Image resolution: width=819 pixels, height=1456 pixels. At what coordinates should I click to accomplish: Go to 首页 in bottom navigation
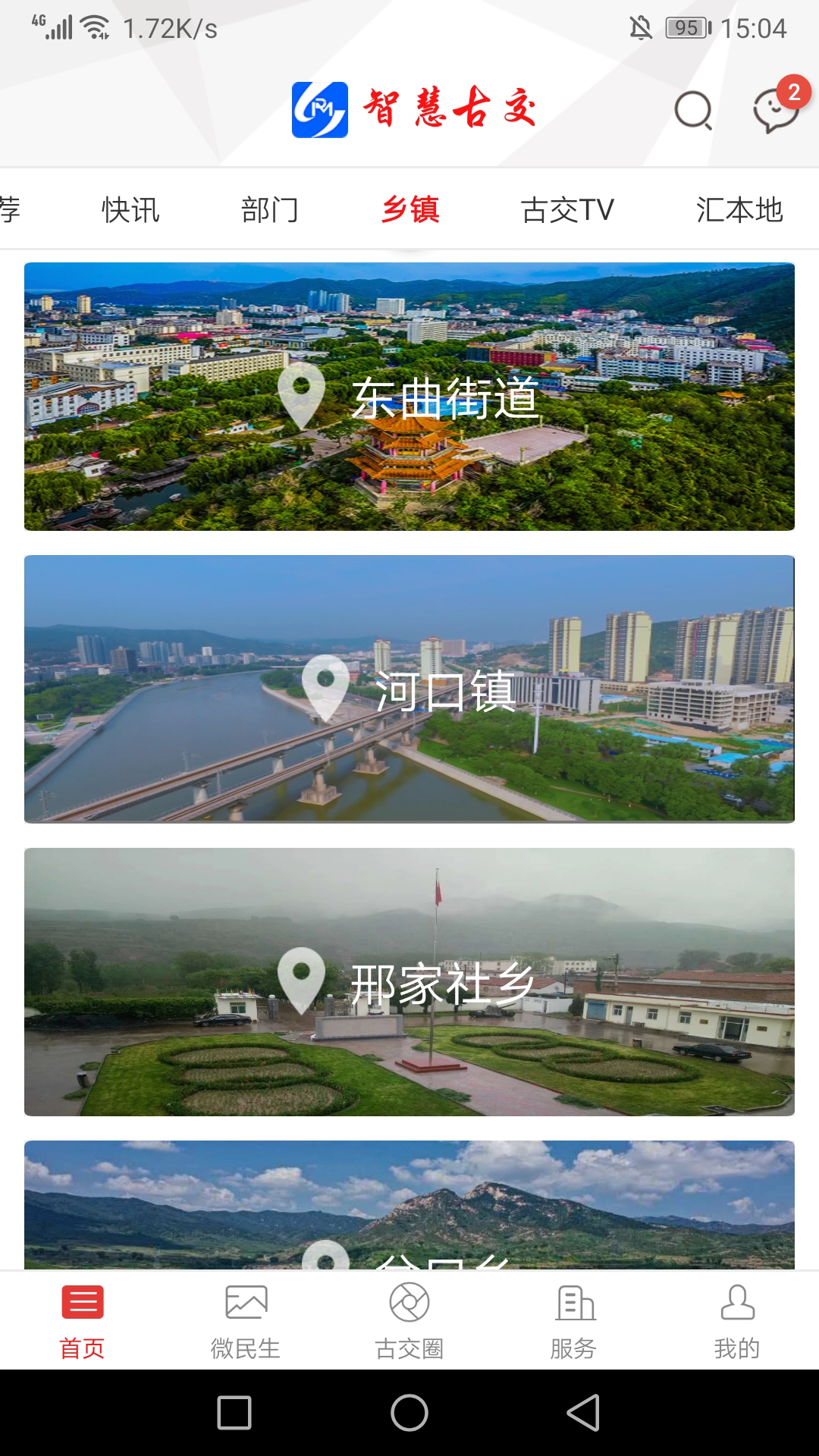pyautogui.click(x=82, y=1321)
